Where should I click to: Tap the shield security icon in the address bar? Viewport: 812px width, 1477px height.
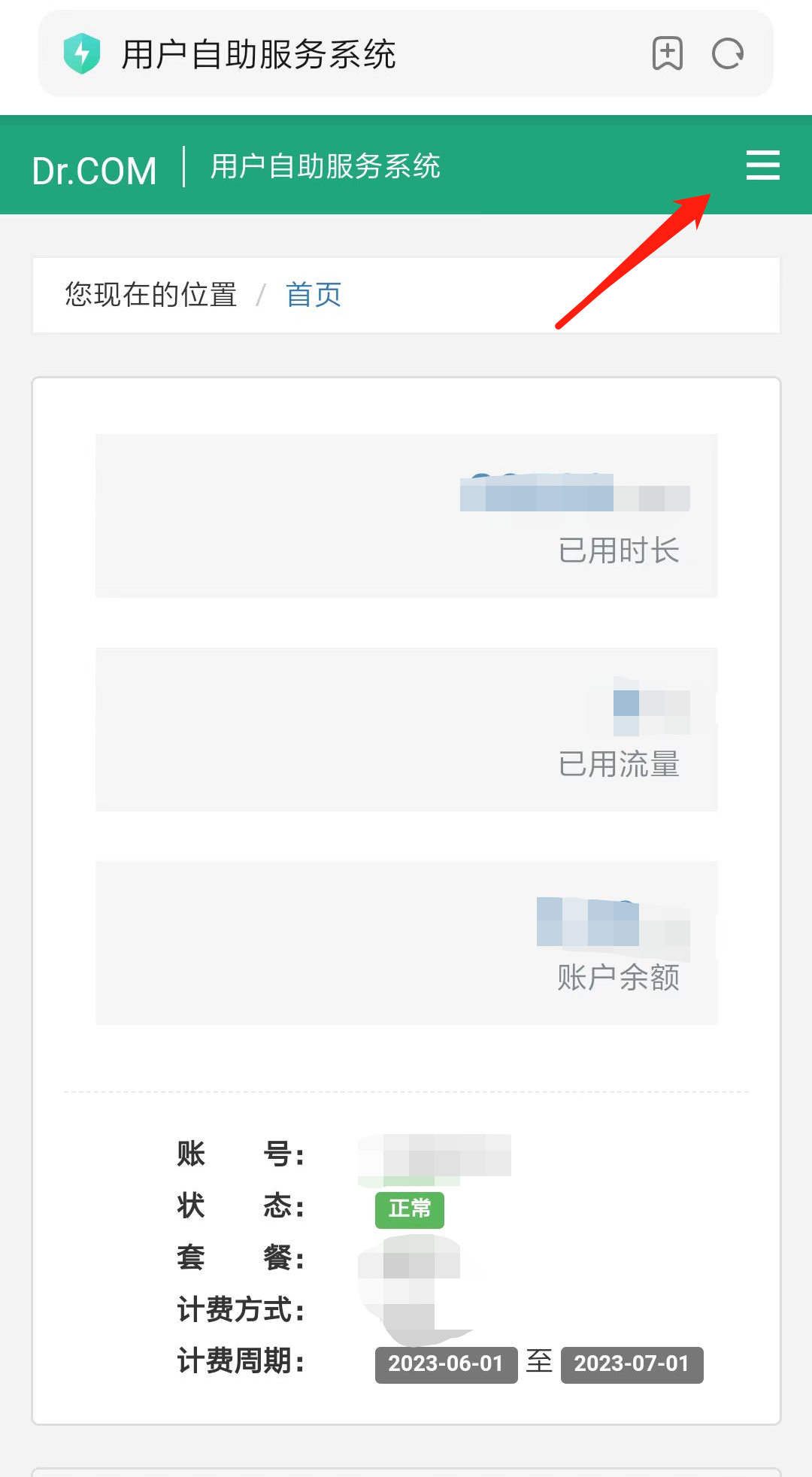[x=82, y=53]
